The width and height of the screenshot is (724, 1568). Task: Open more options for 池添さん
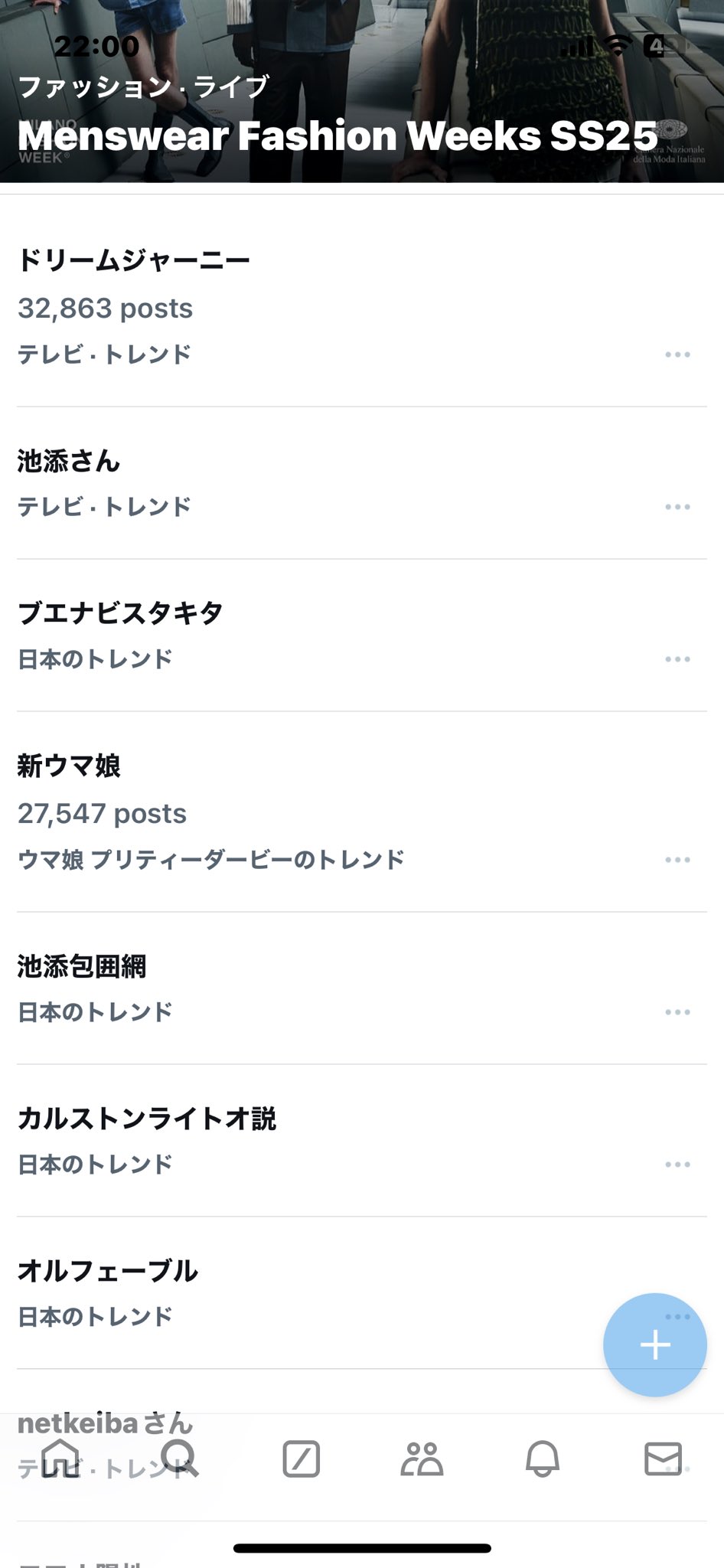(677, 507)
